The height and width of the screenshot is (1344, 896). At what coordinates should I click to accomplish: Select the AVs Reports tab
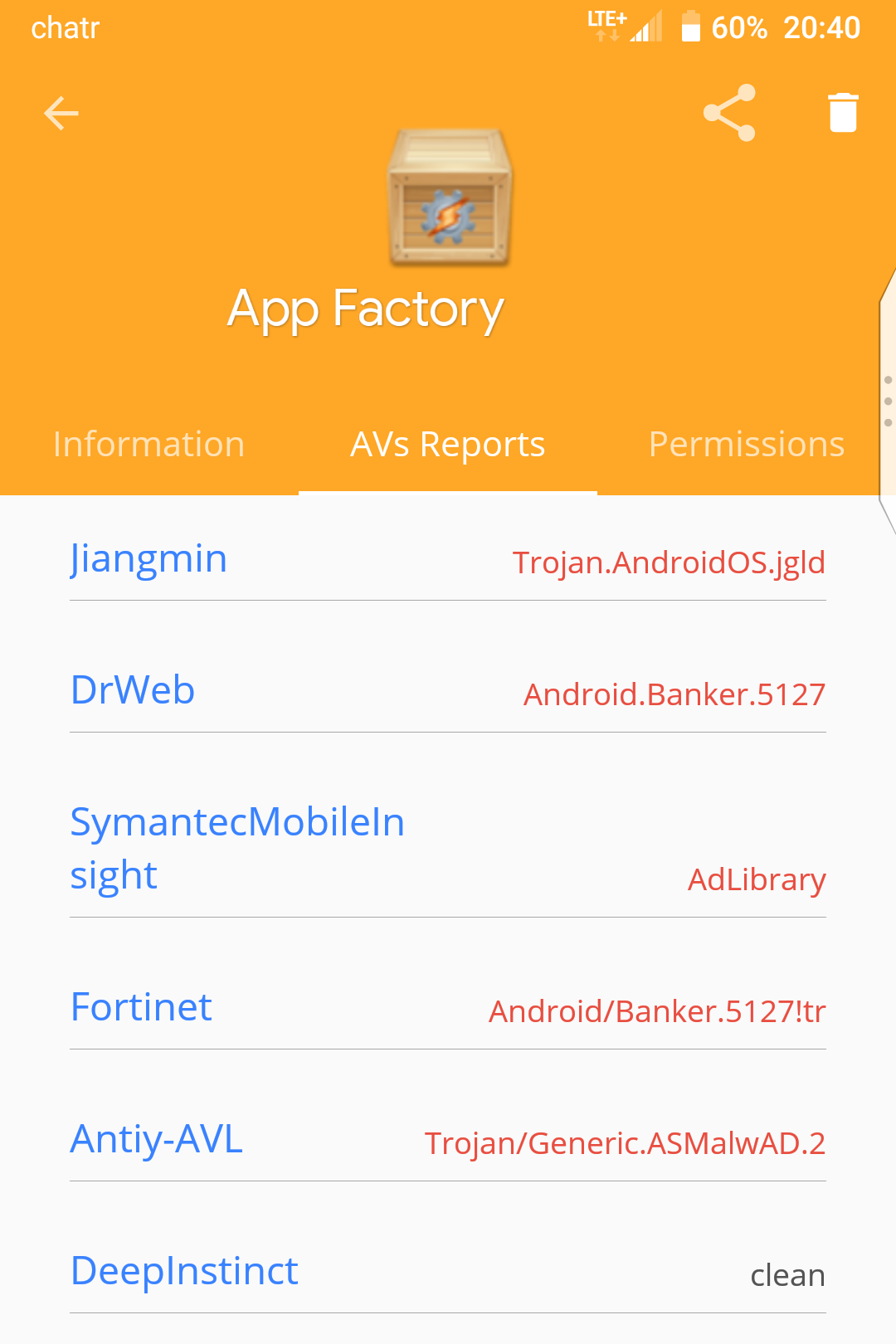click(448, 445)
